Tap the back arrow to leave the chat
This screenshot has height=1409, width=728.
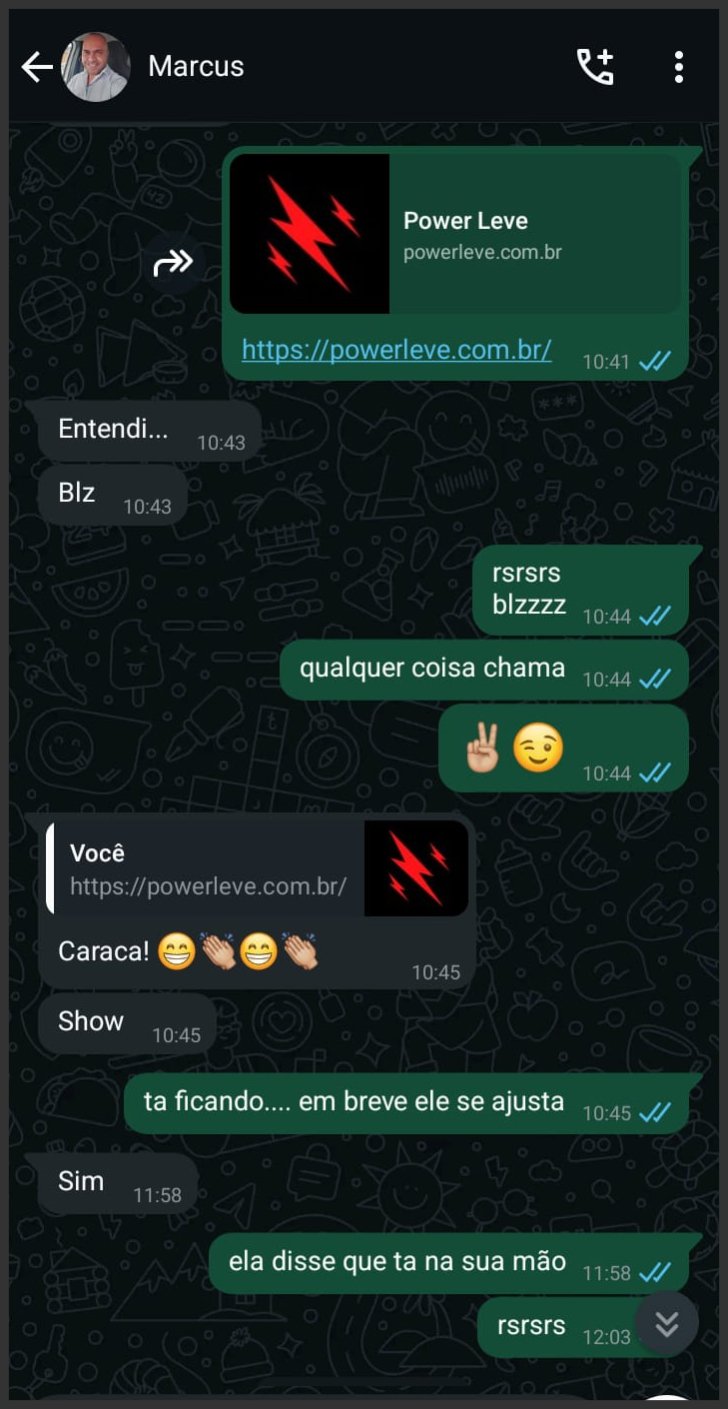click(37, 67)
